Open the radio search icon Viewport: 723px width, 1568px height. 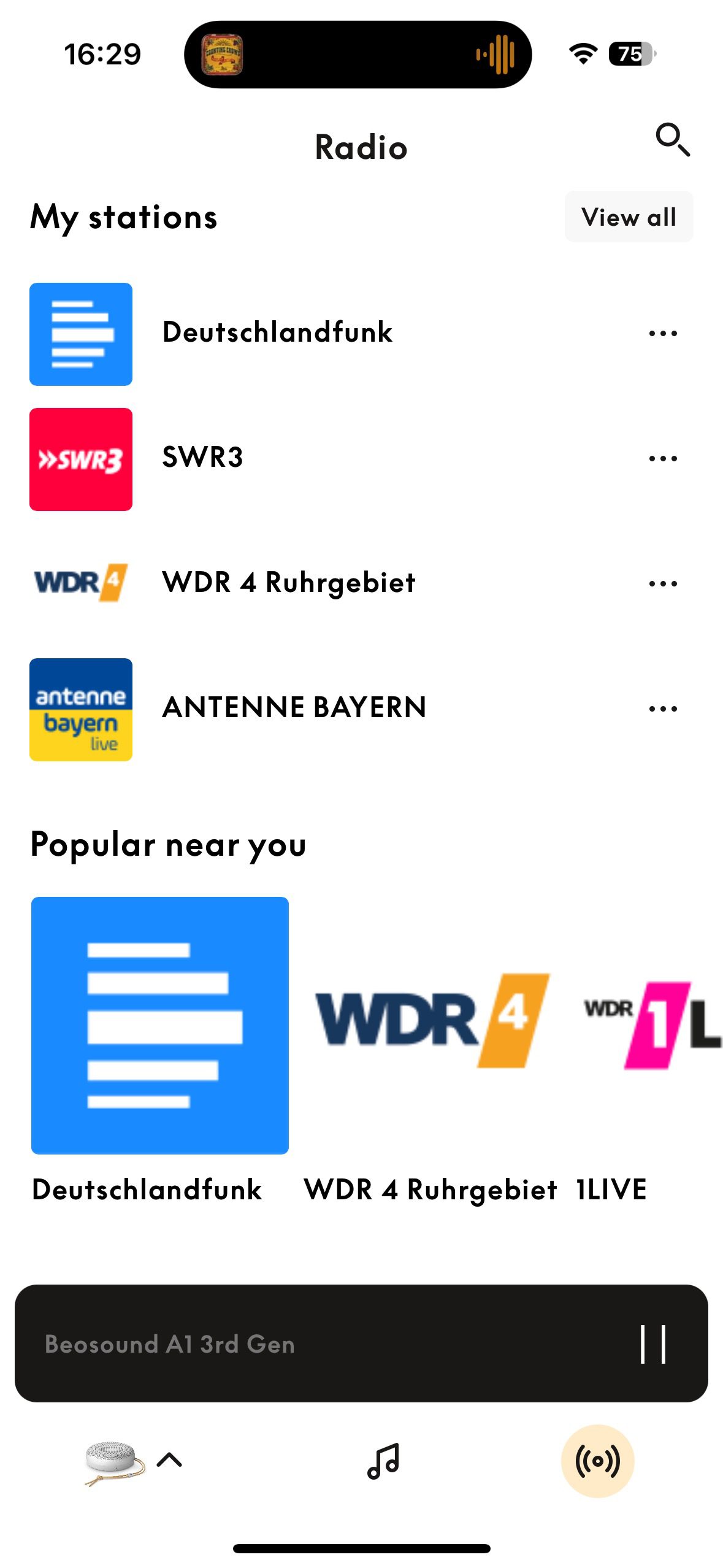pos(673,140)
